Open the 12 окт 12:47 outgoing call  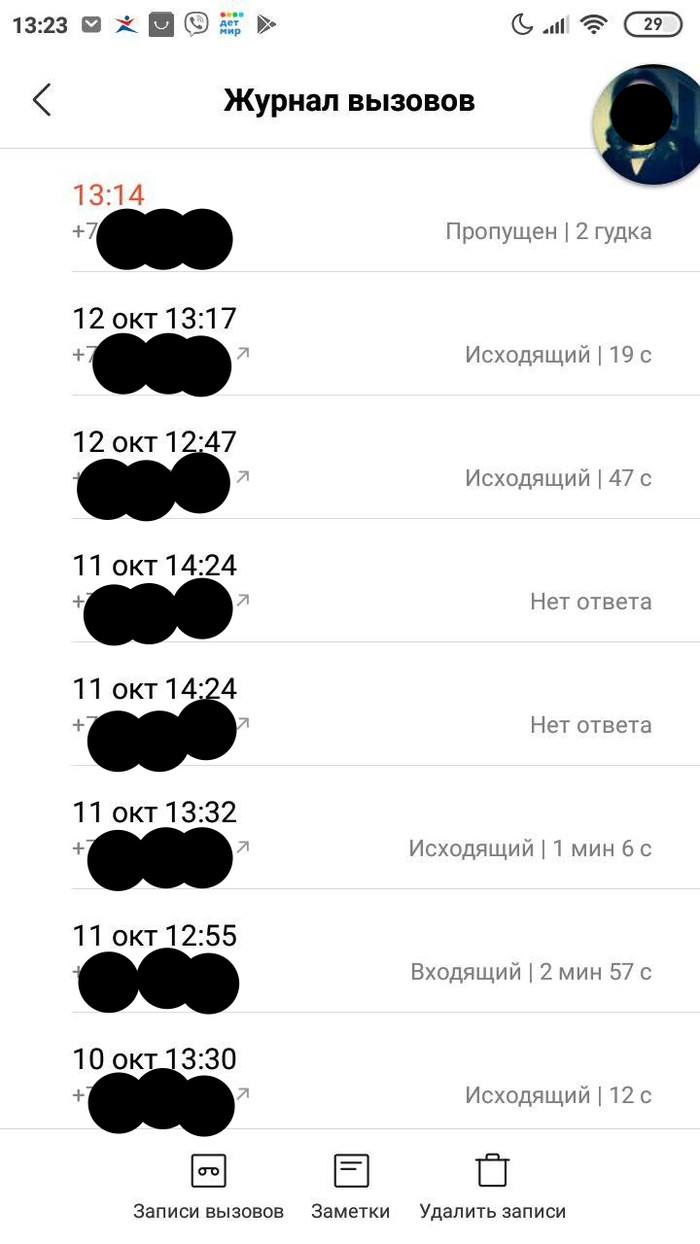(360, 459)
